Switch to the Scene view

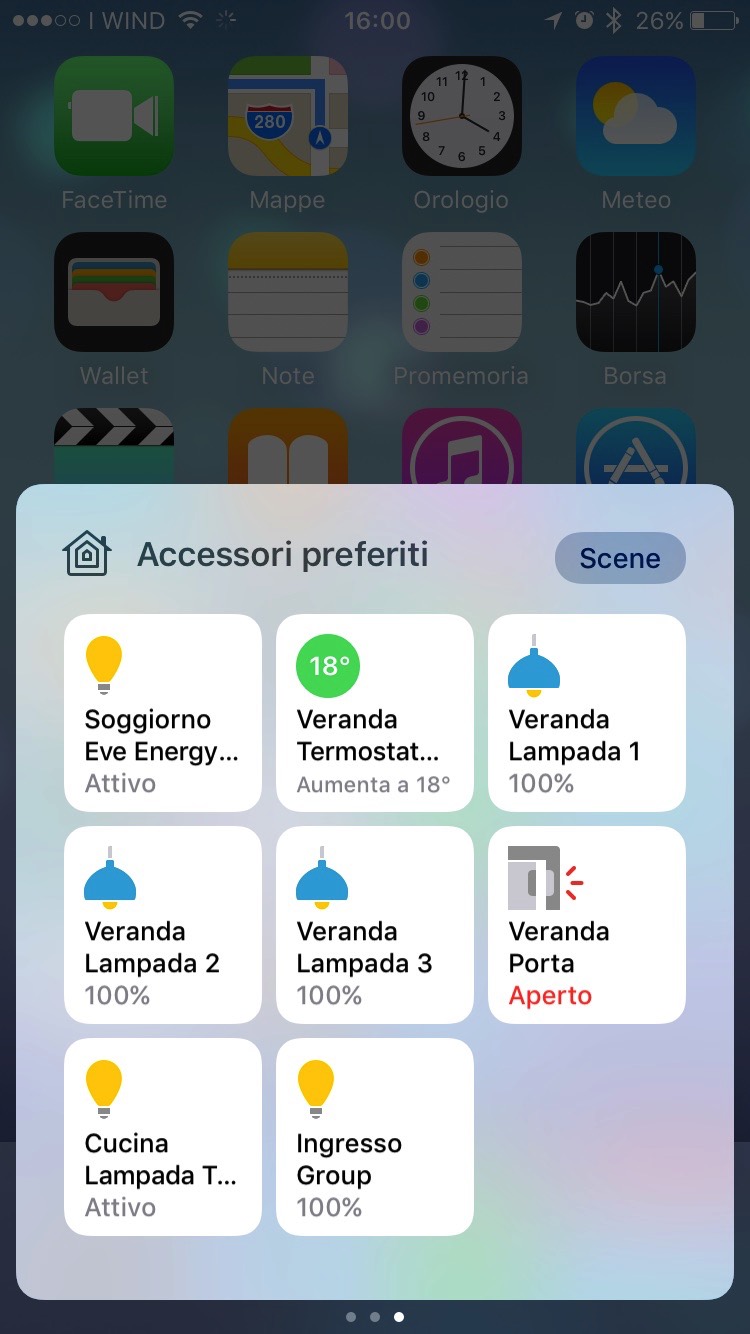tap(620, 558)
